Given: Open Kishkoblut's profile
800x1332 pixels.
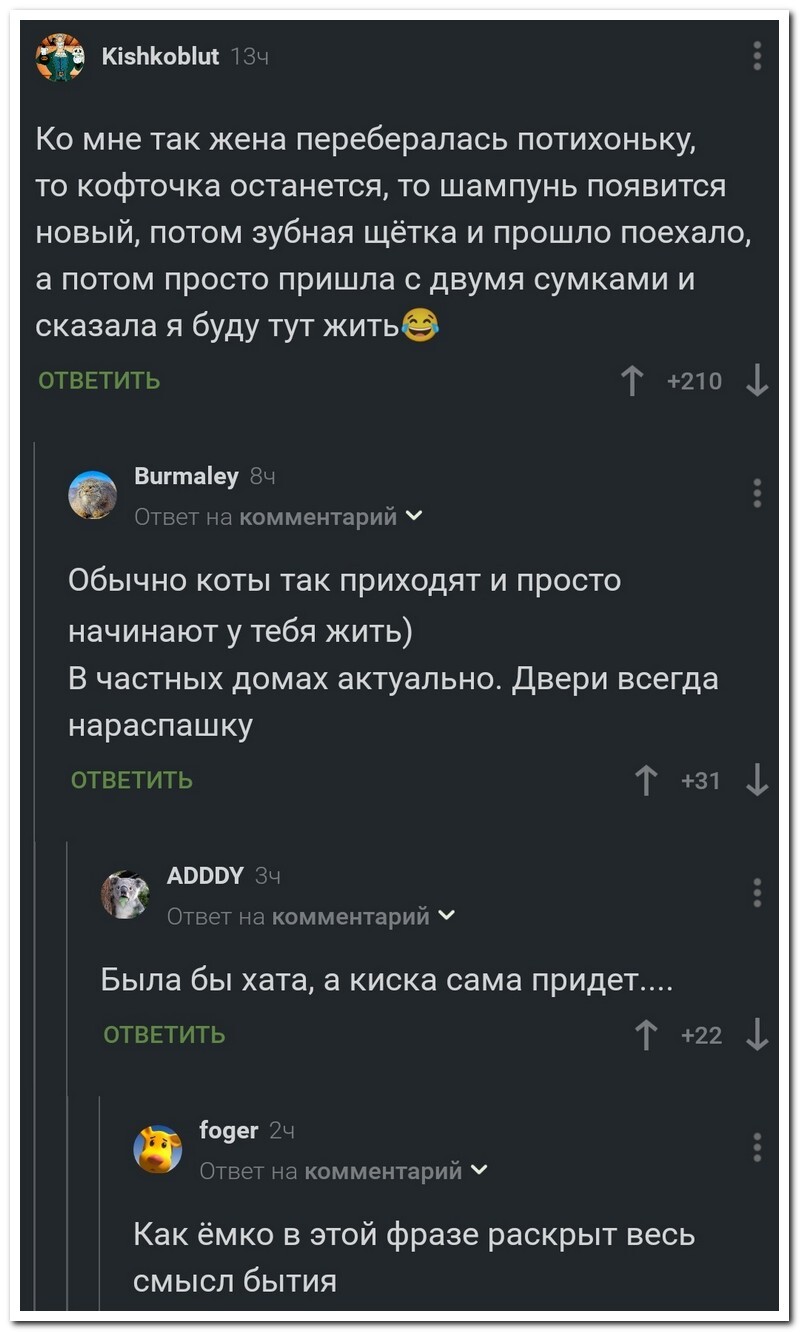Looking at the screenshot, I should click(161, 57).
